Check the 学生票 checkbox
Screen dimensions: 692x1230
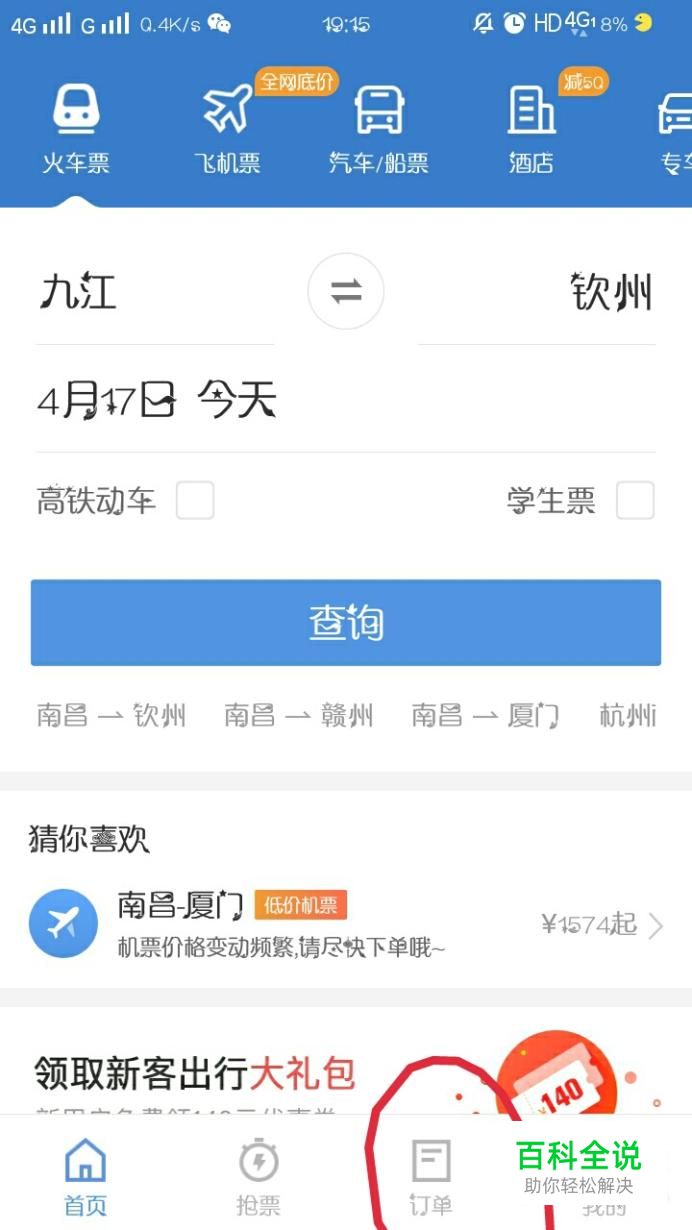[635, 500]
